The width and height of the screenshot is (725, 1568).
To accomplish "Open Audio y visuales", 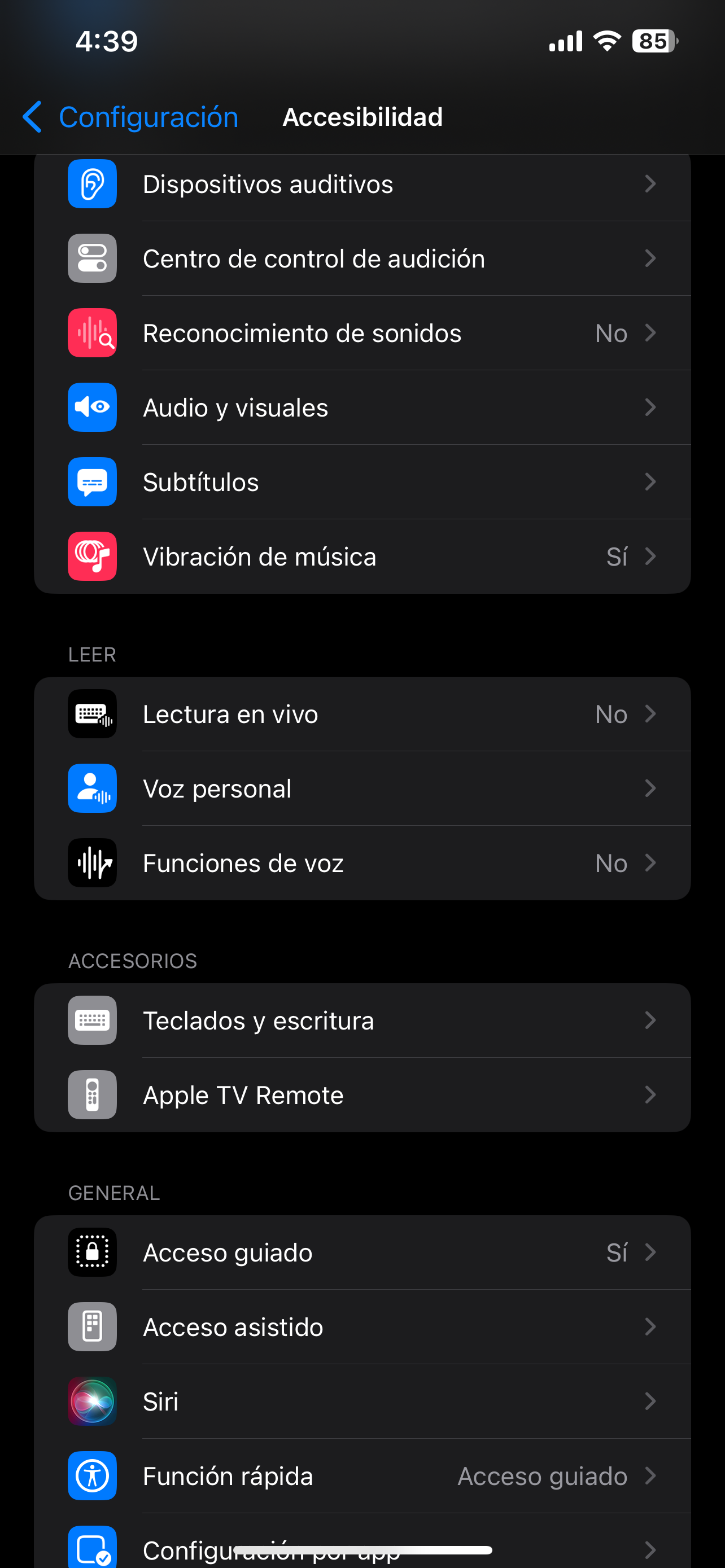I will [x=362, y=408].
